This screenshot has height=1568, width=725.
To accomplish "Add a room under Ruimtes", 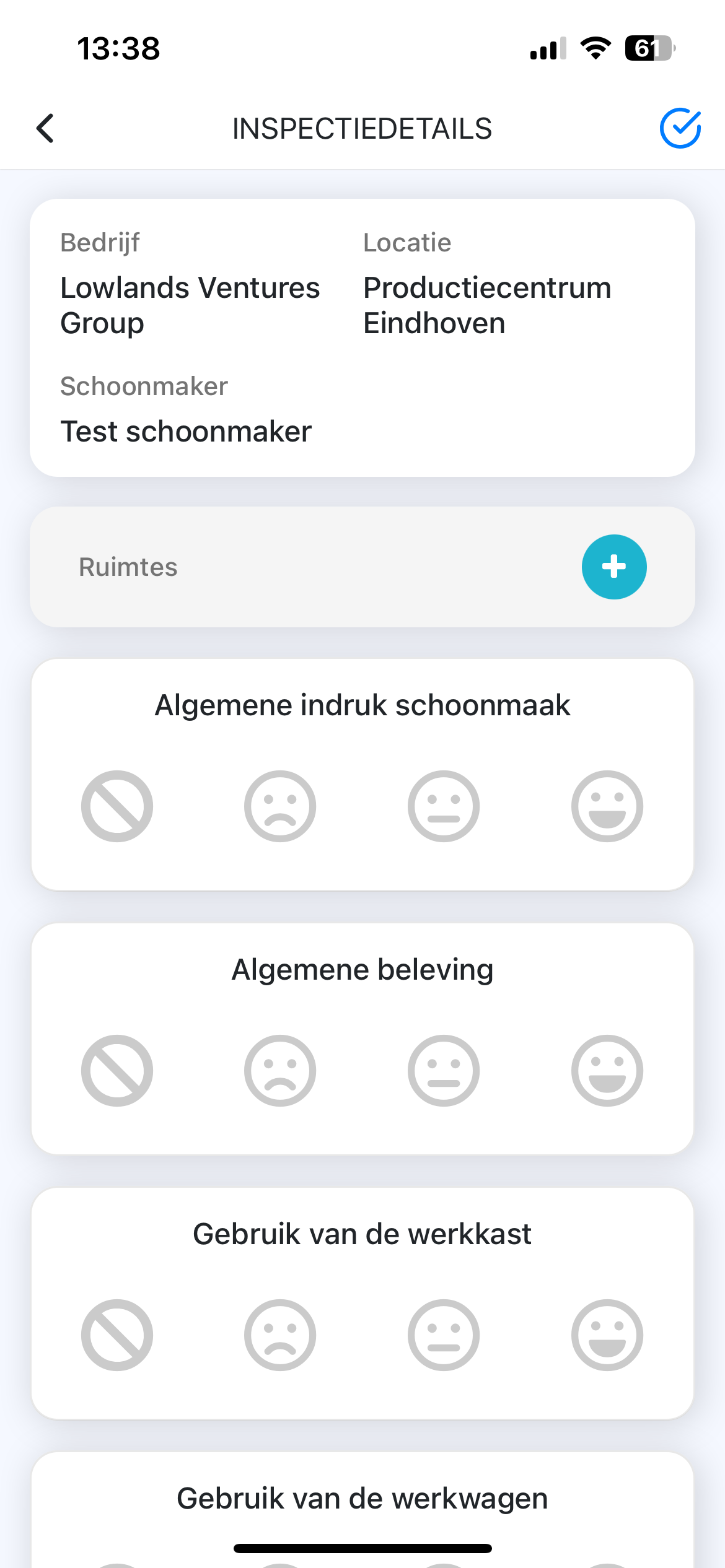I will (613, 567).
